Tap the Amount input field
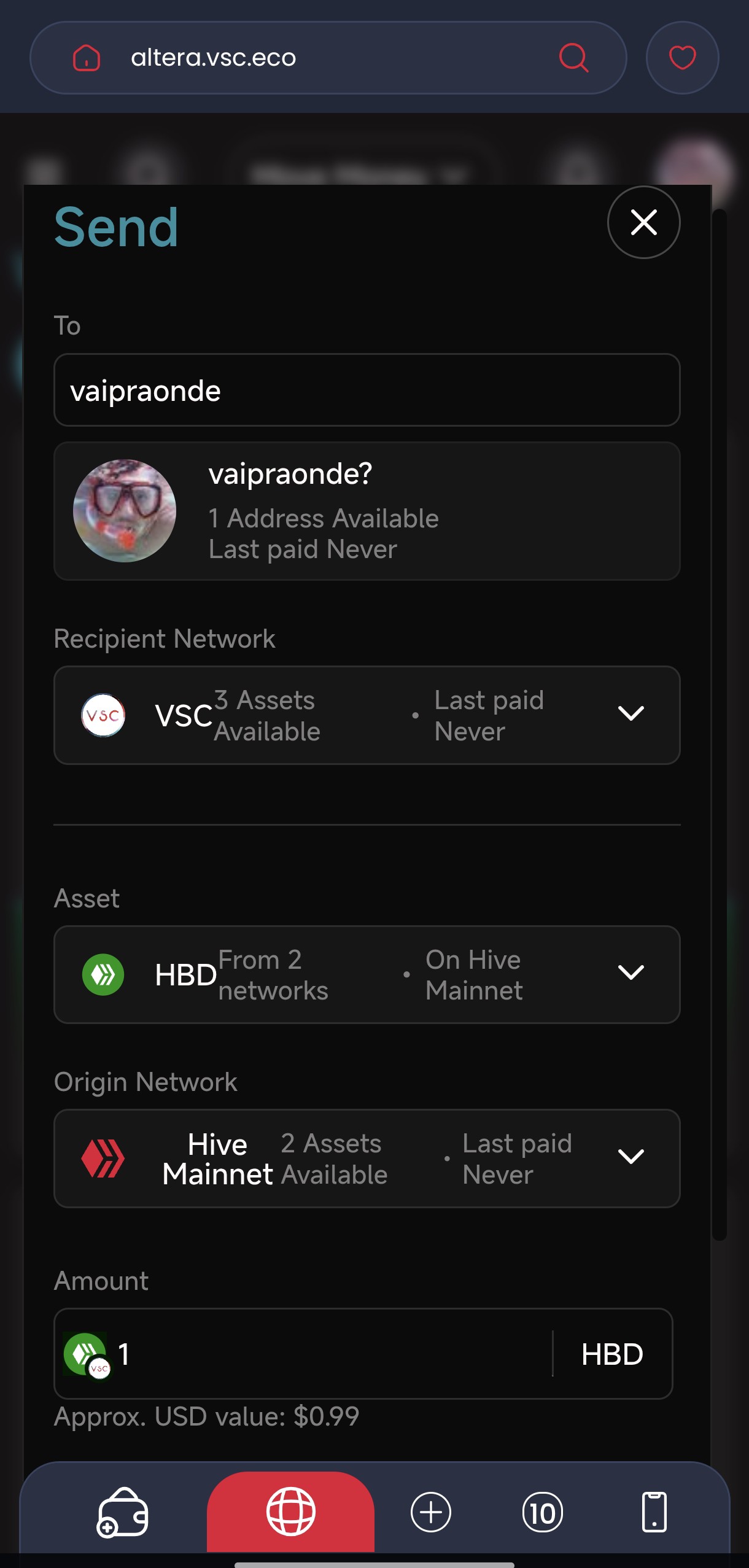 click(332, 1354)
